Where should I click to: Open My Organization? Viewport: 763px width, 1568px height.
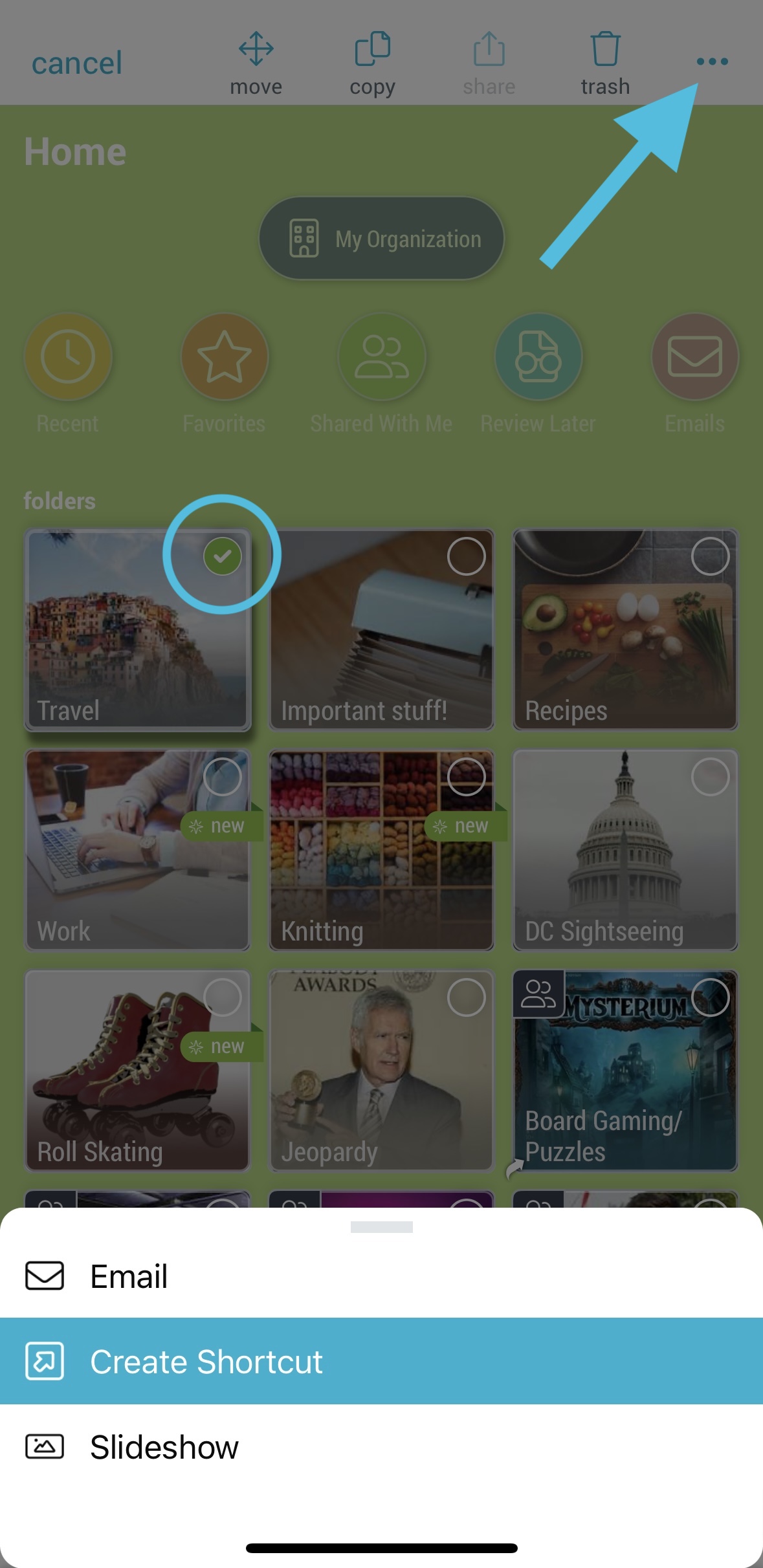click(381, 239)
